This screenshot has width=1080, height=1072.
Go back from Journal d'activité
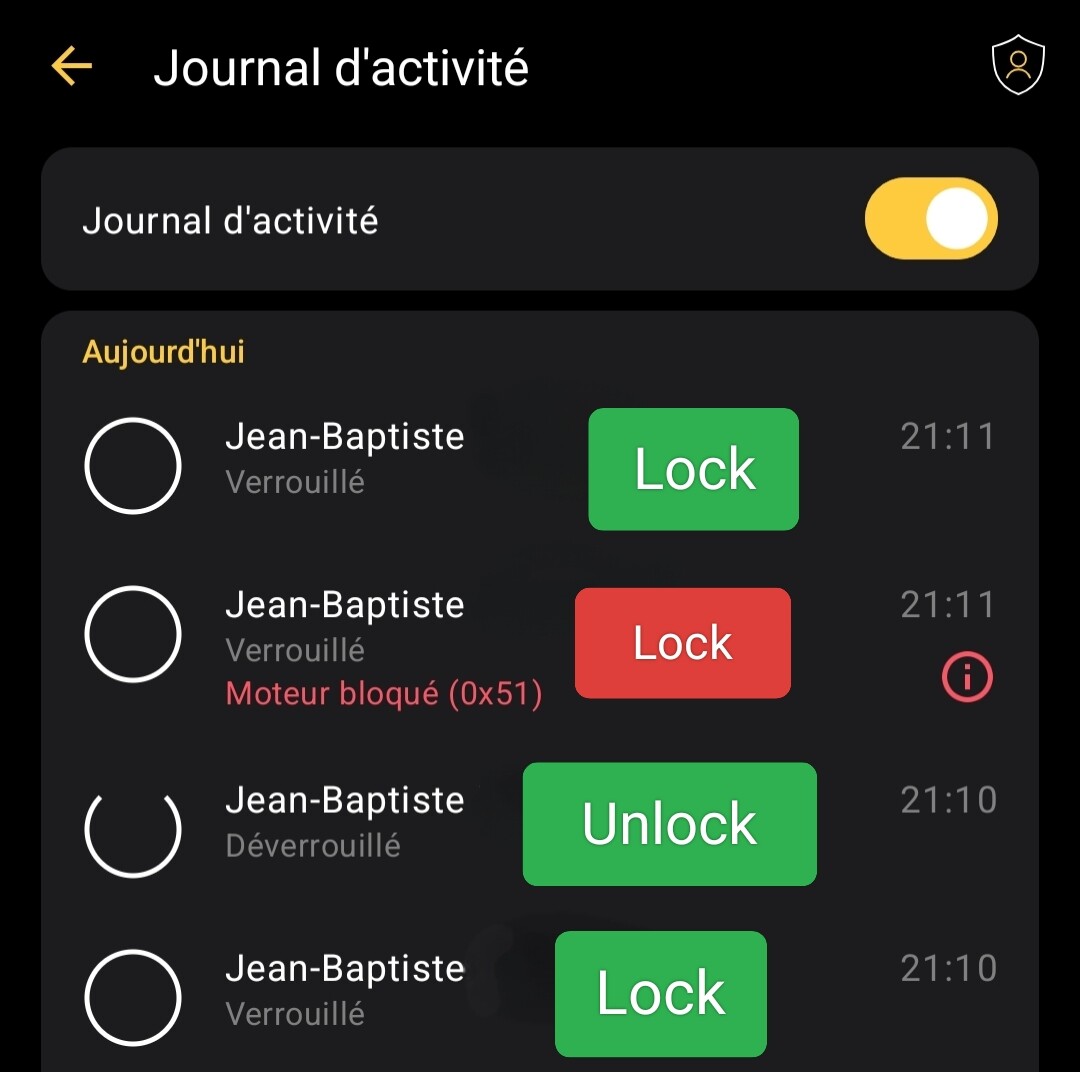71,67
